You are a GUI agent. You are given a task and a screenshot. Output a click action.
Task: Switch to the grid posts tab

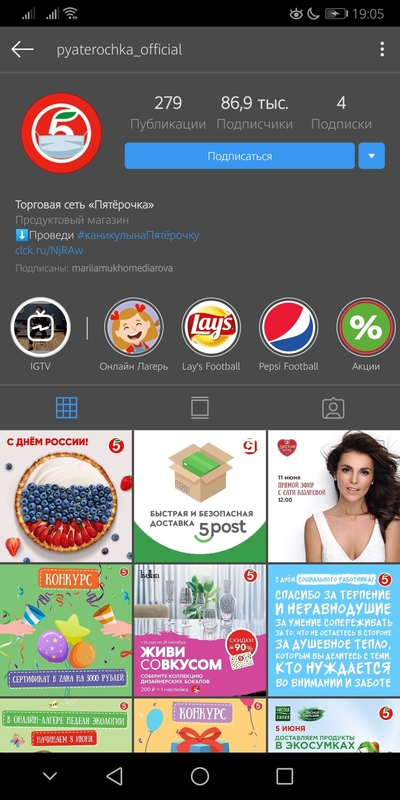(x=67, y=408)
